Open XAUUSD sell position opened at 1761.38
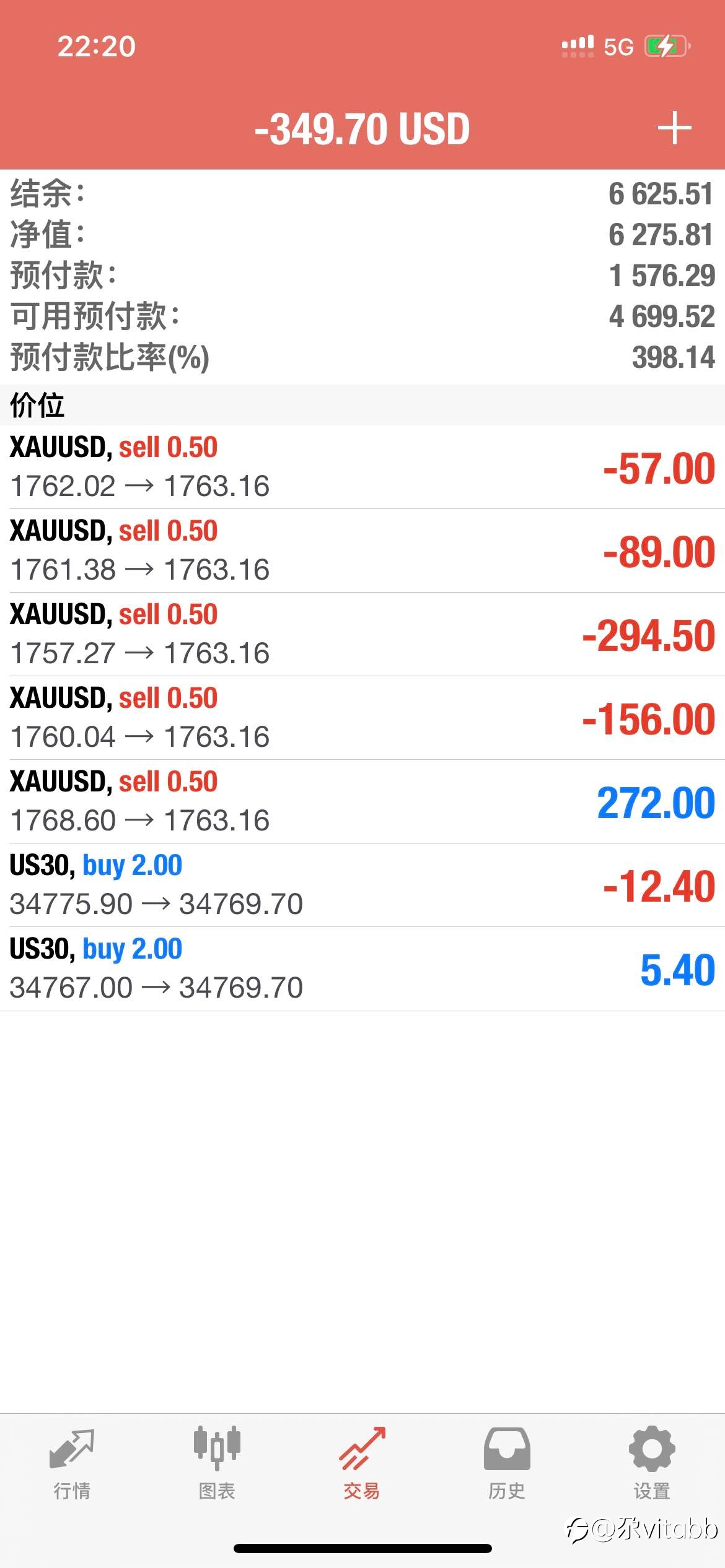The height and width of the screenshot is (1568, 725). pyautogui.click(x=362, y=551)
